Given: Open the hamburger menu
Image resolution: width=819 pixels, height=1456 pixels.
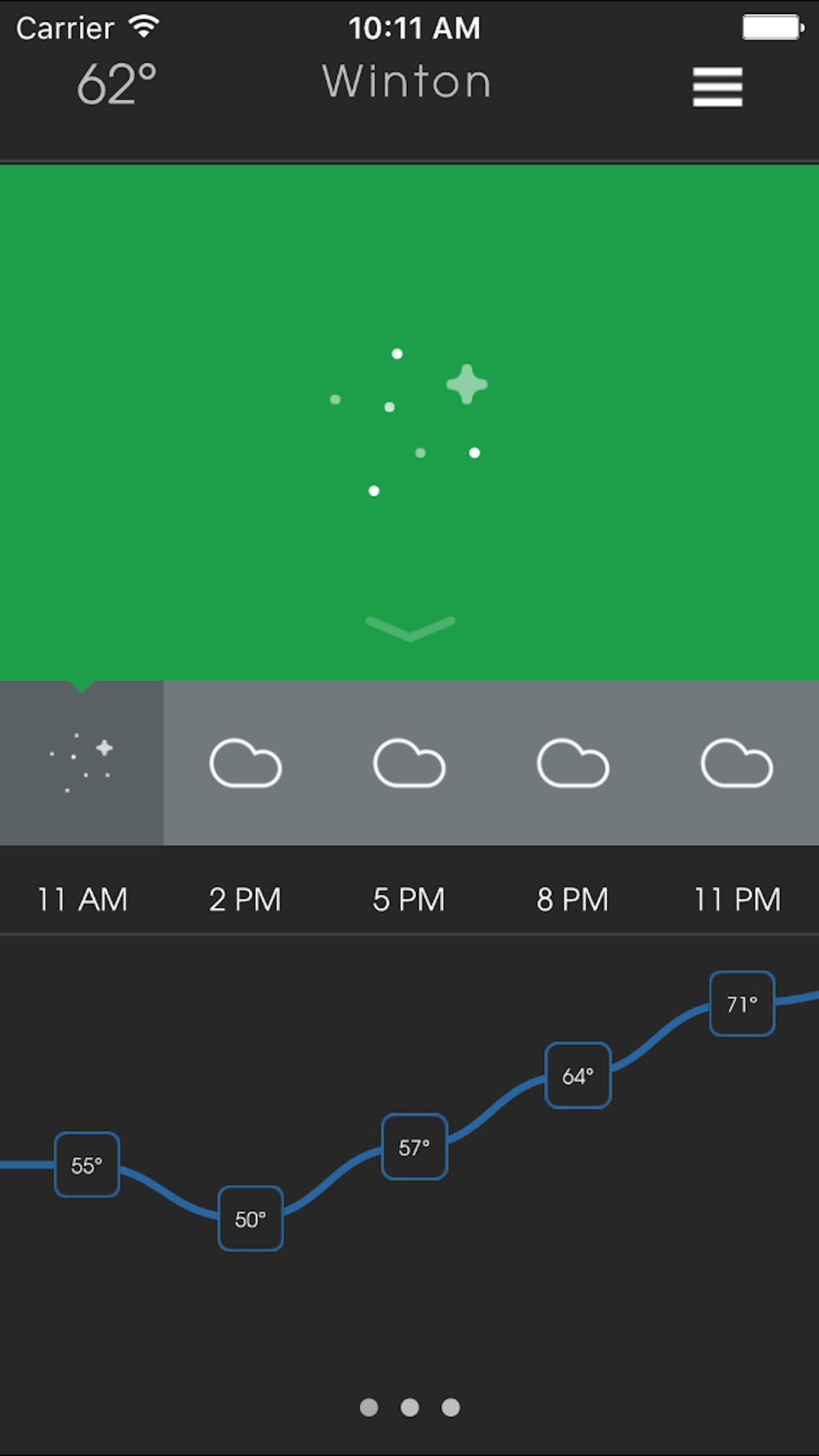Looking at the screenshot, I should pyautogui.click(x=717, y=87).
